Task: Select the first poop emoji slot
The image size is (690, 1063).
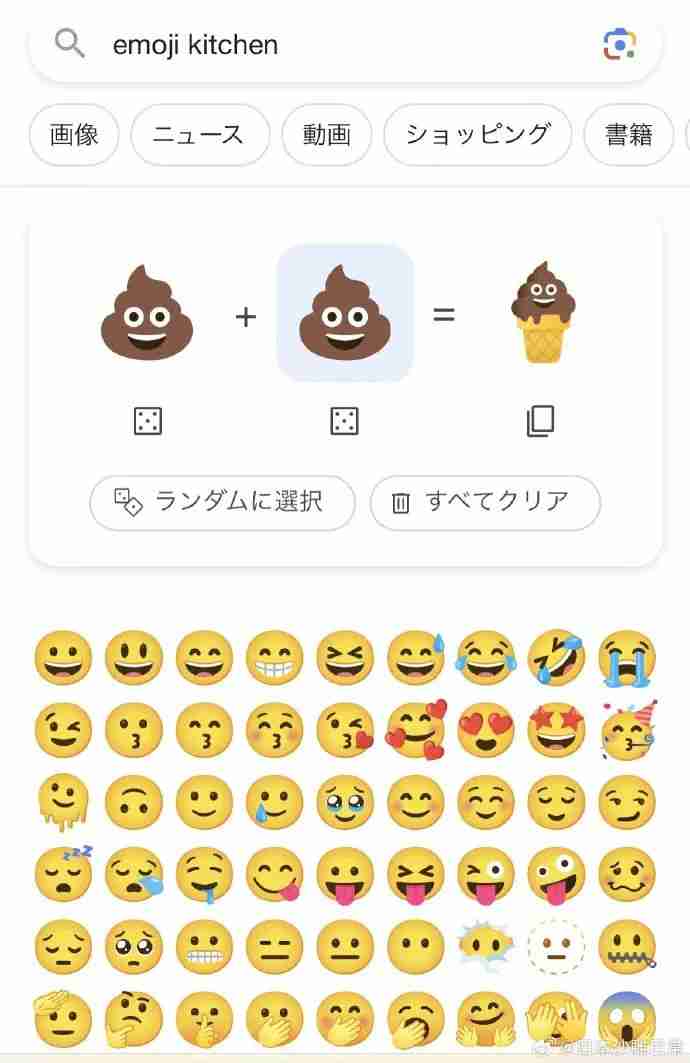Action: click(147, 313)
